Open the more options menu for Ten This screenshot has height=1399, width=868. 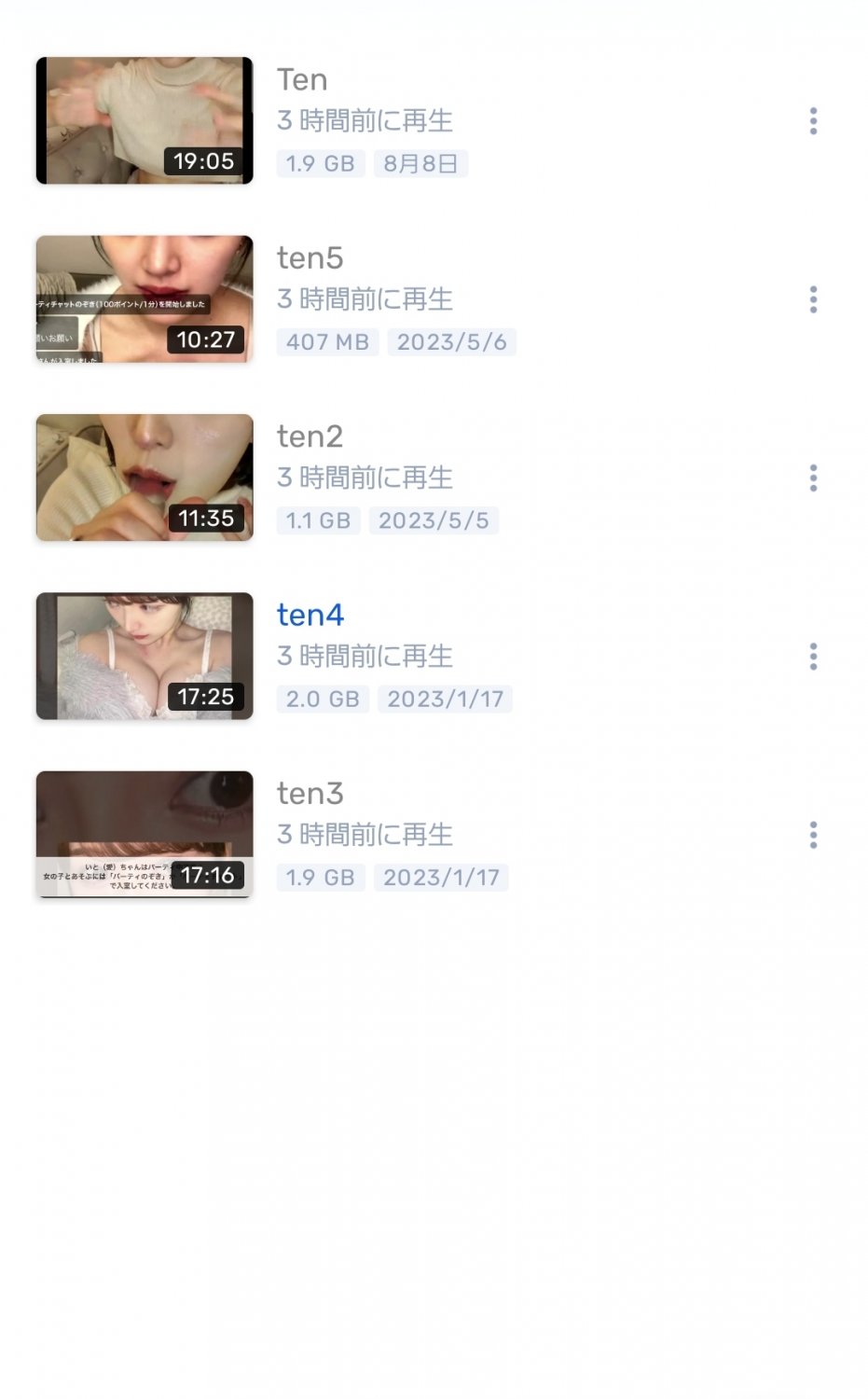pyautogui.click(x=813, y=121)
